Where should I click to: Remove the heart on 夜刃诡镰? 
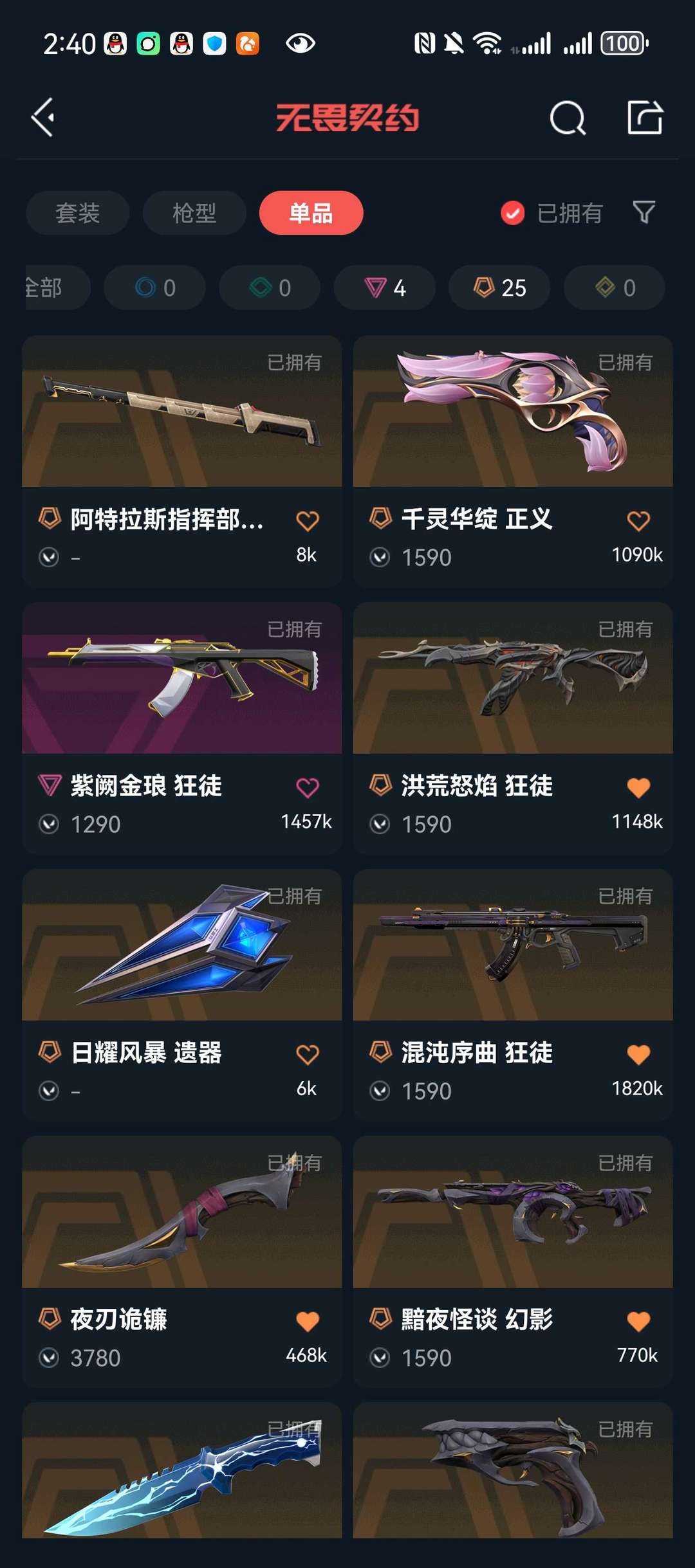click(308, 1321)
